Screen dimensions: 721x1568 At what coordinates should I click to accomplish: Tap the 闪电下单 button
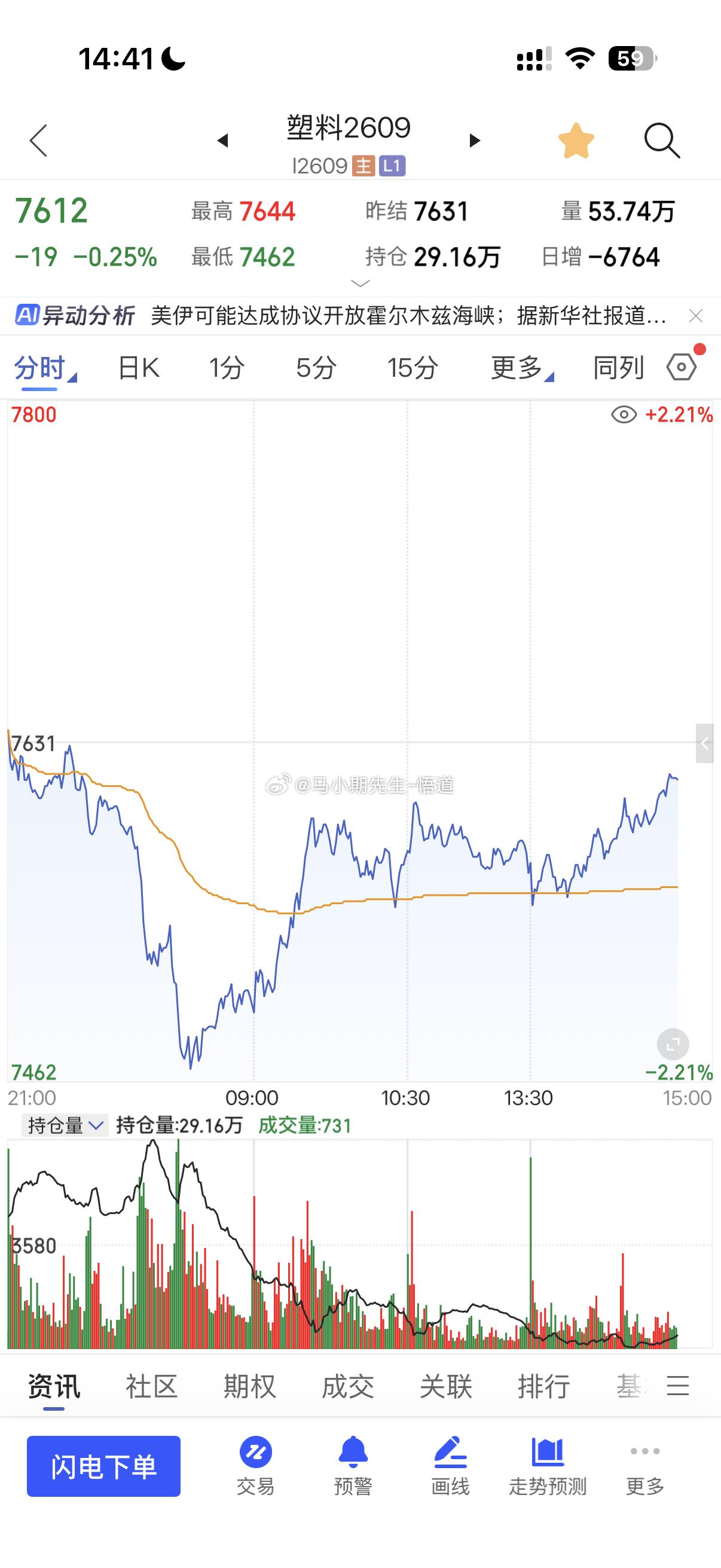pos(103,1466)
